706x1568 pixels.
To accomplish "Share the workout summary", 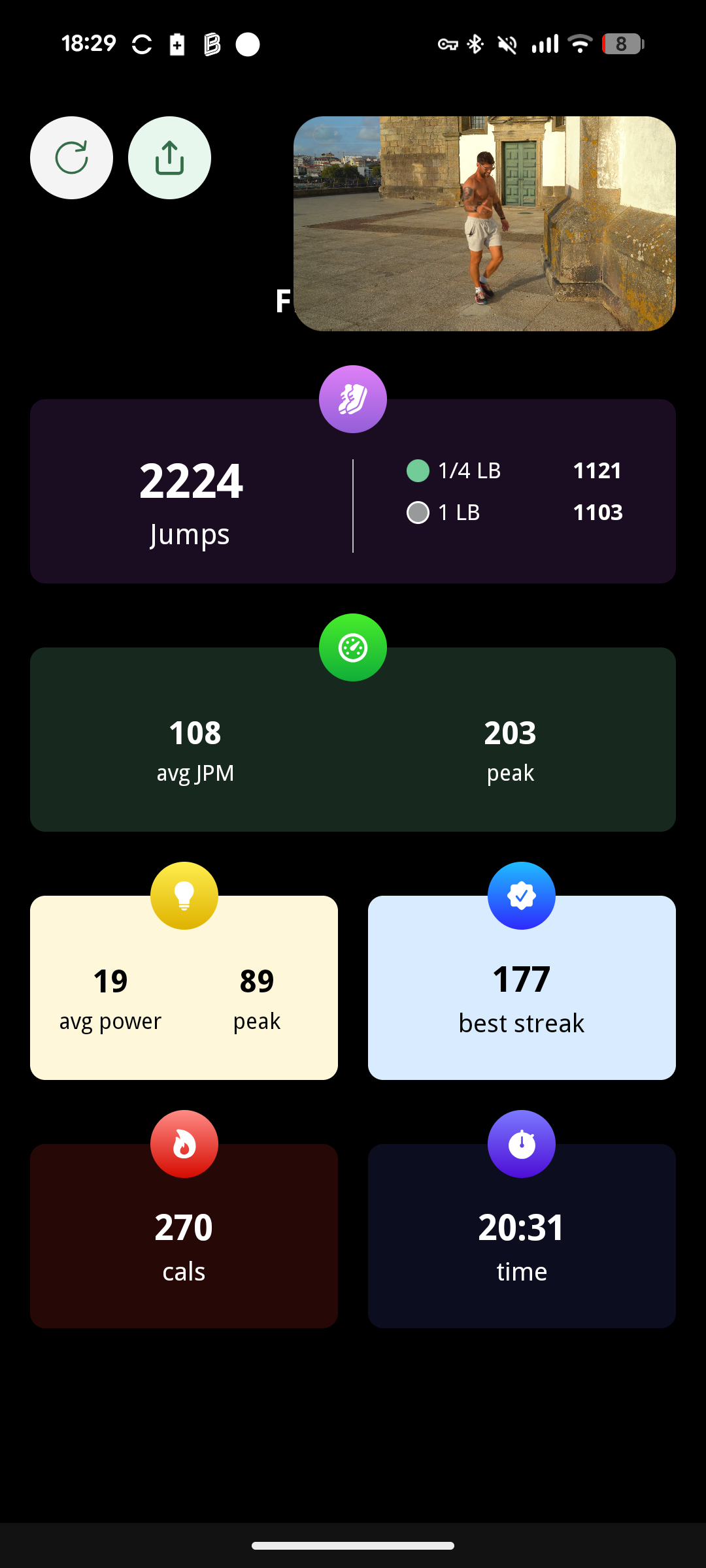I will coord(169,157).
